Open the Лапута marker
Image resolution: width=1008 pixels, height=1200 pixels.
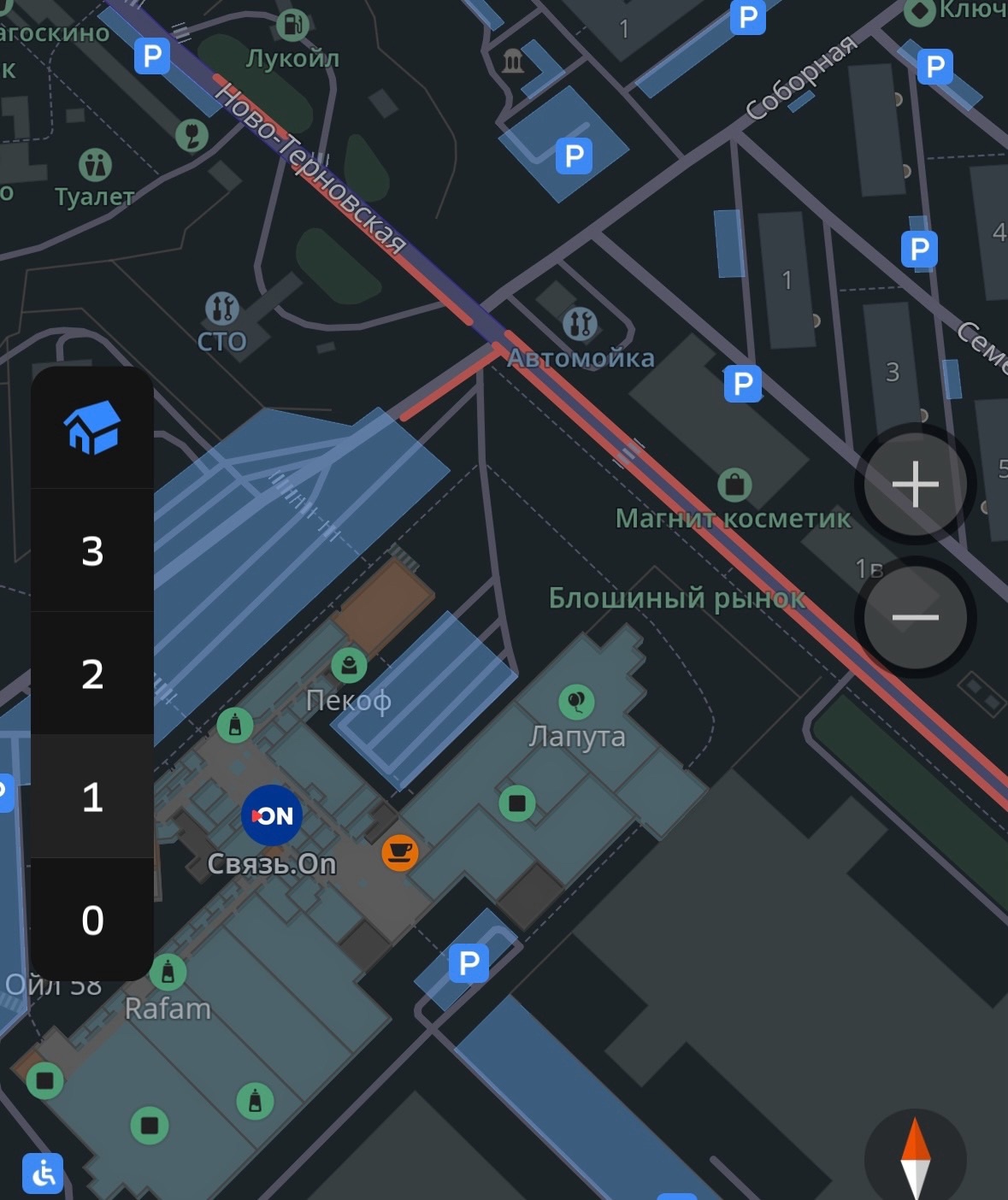click(x=577, y=702)
